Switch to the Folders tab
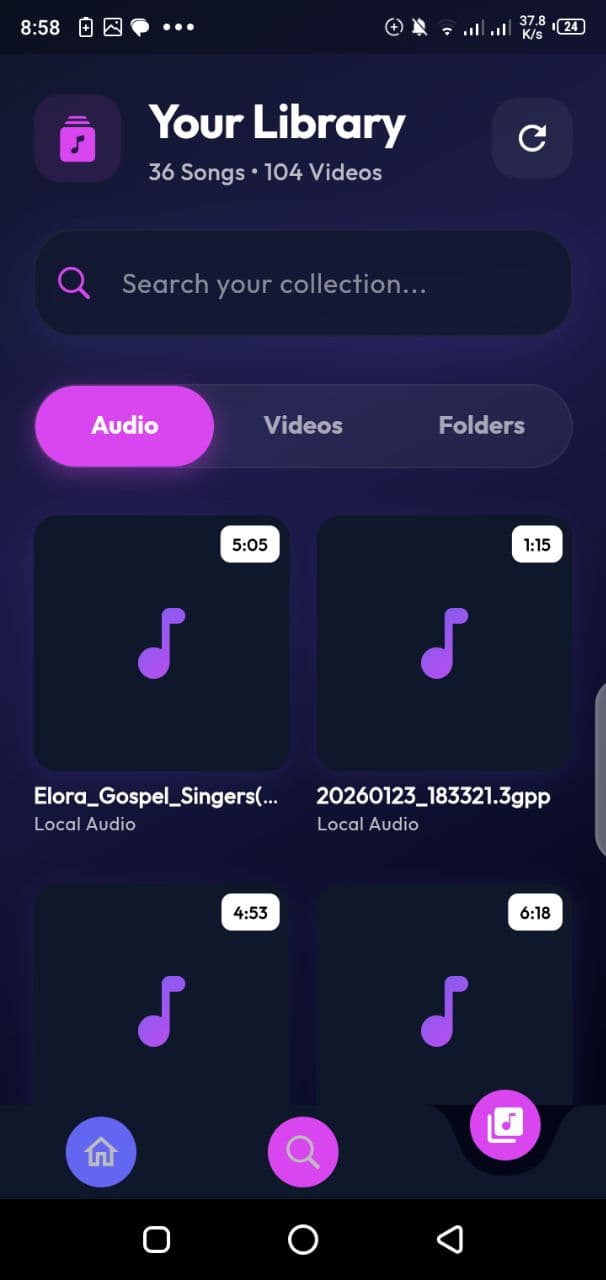 481,426
